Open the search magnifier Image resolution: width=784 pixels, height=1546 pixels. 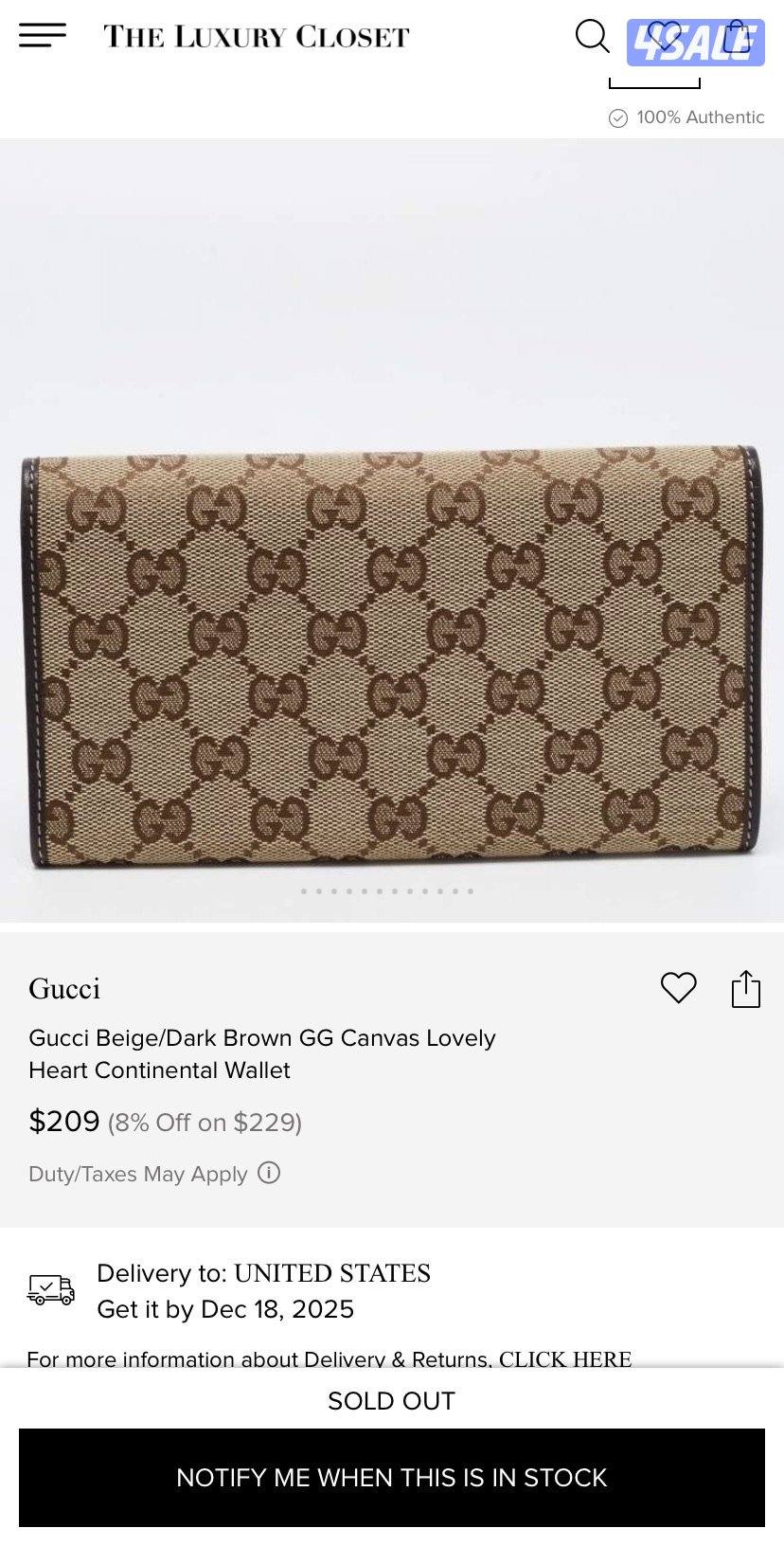point(592,37)
